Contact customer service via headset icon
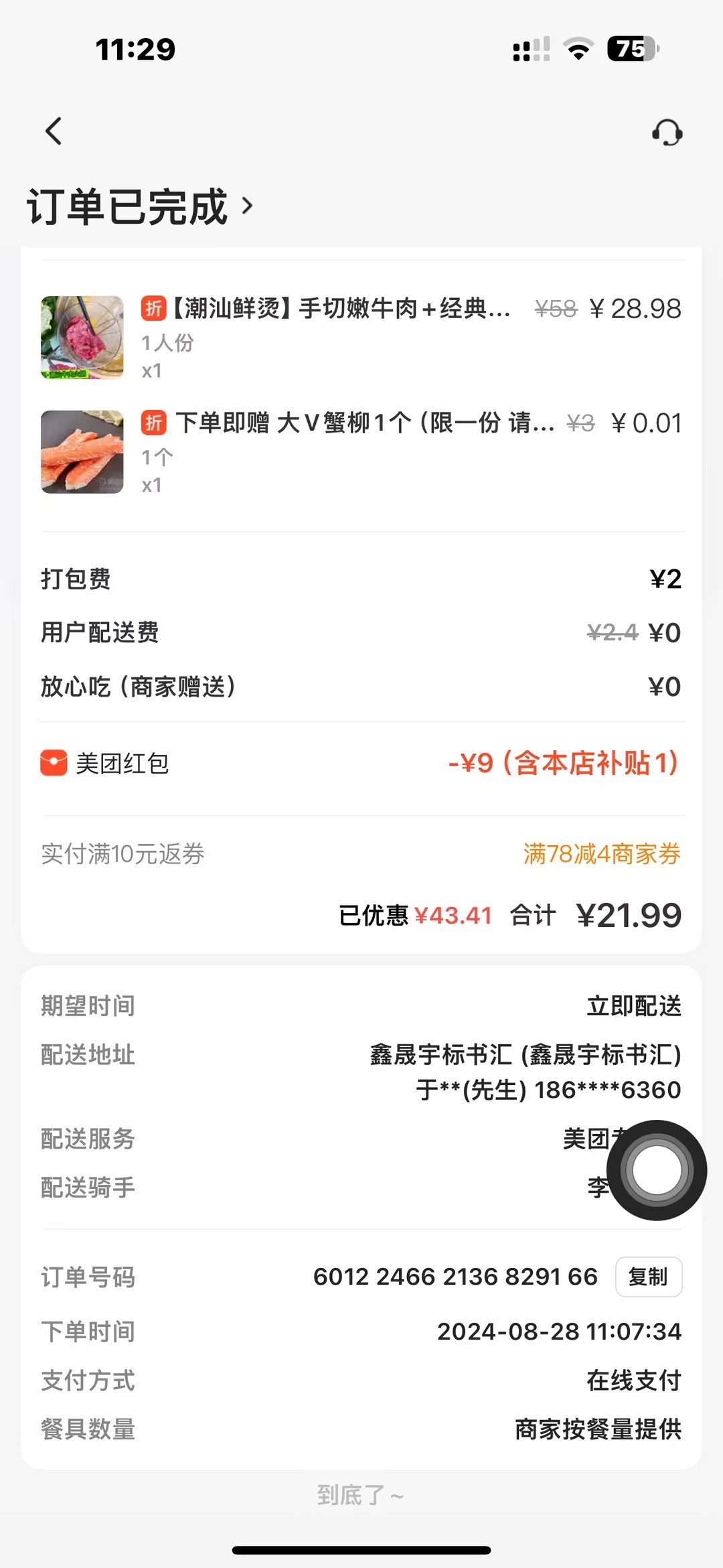This screenshot has width=723, height=1568. click(x=667, y=133)
